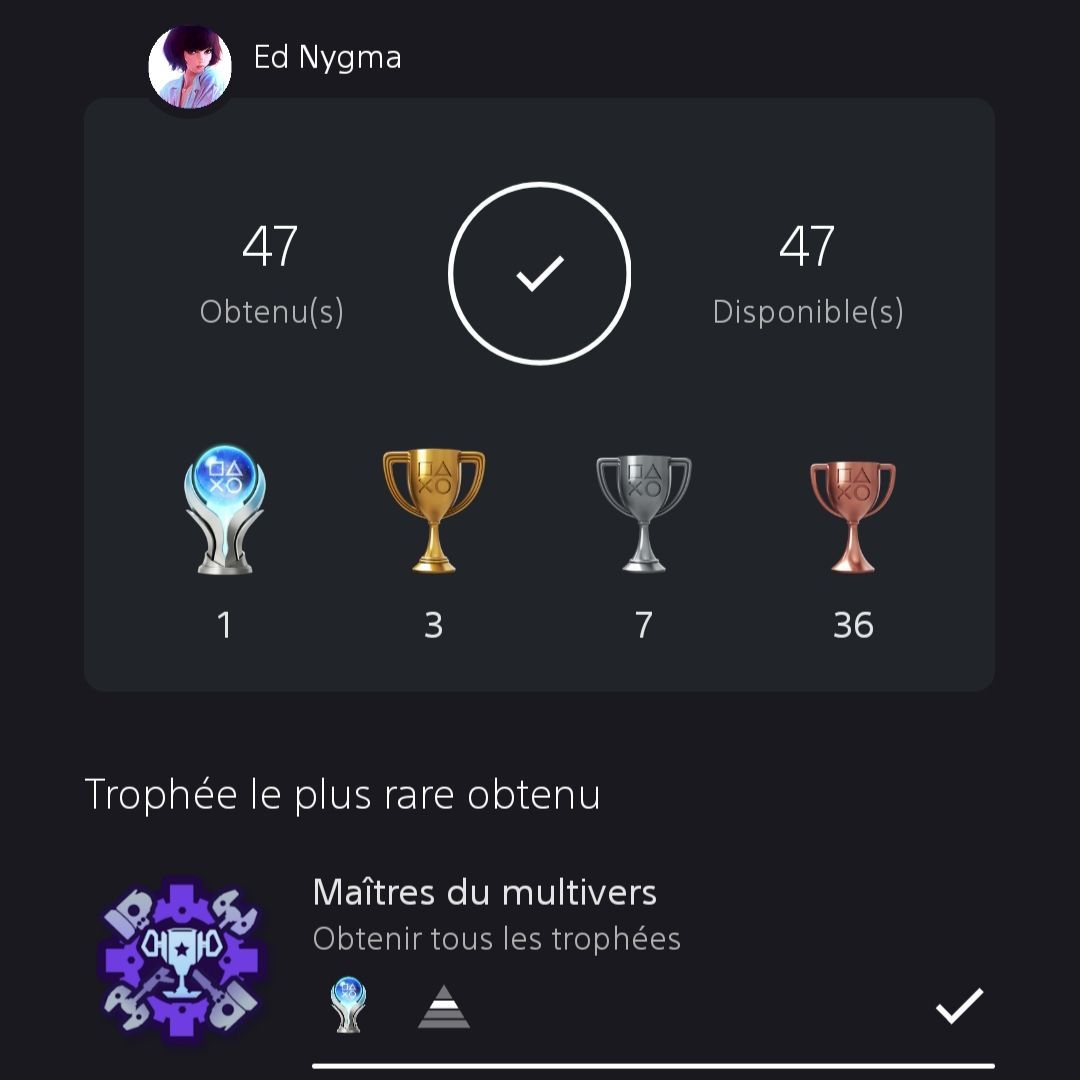Viewport: 1080px width, 1080px height.
Task: Open Ed Nygma's profile avatar
Action: point(190,66)
